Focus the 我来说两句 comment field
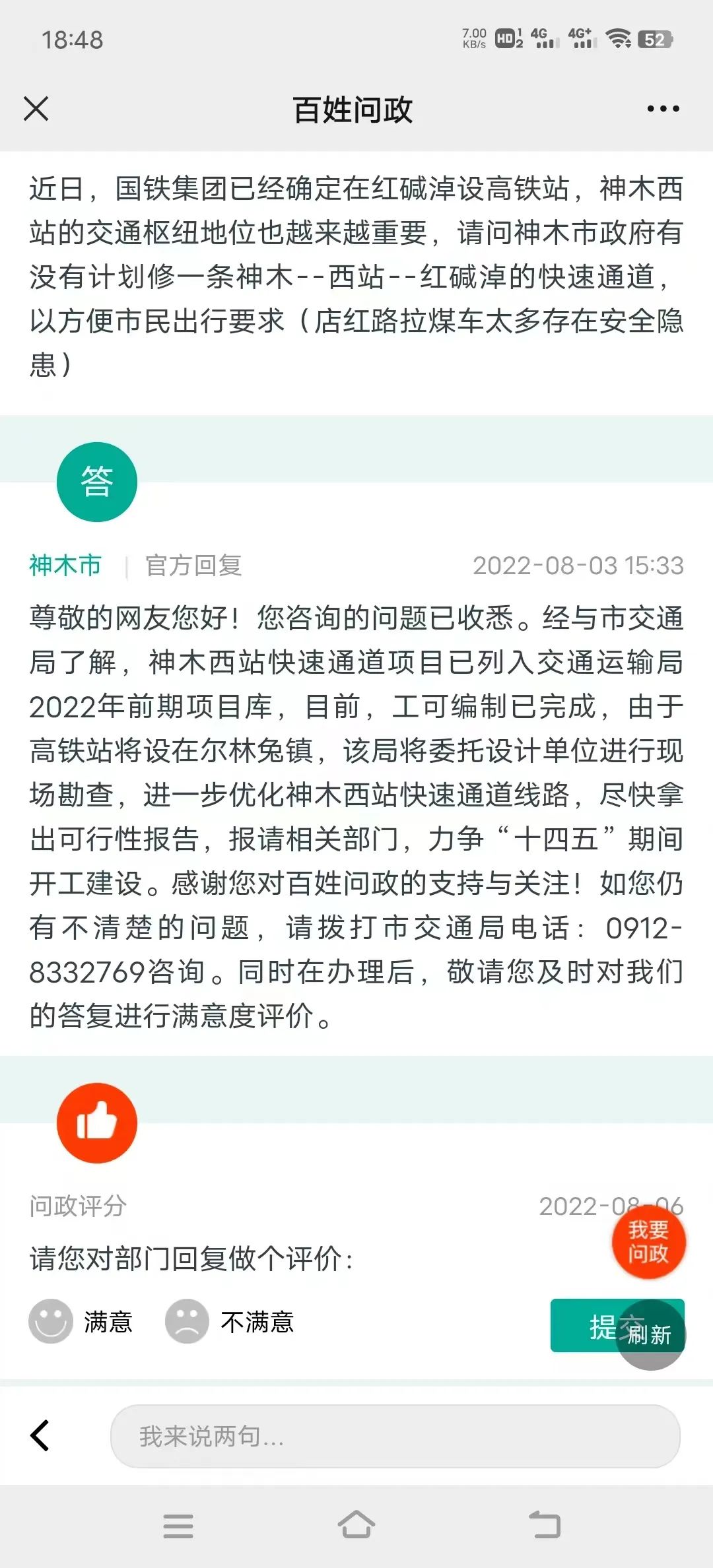Viewport: 713px width, 1568px height. click(x=395, y=1436)
